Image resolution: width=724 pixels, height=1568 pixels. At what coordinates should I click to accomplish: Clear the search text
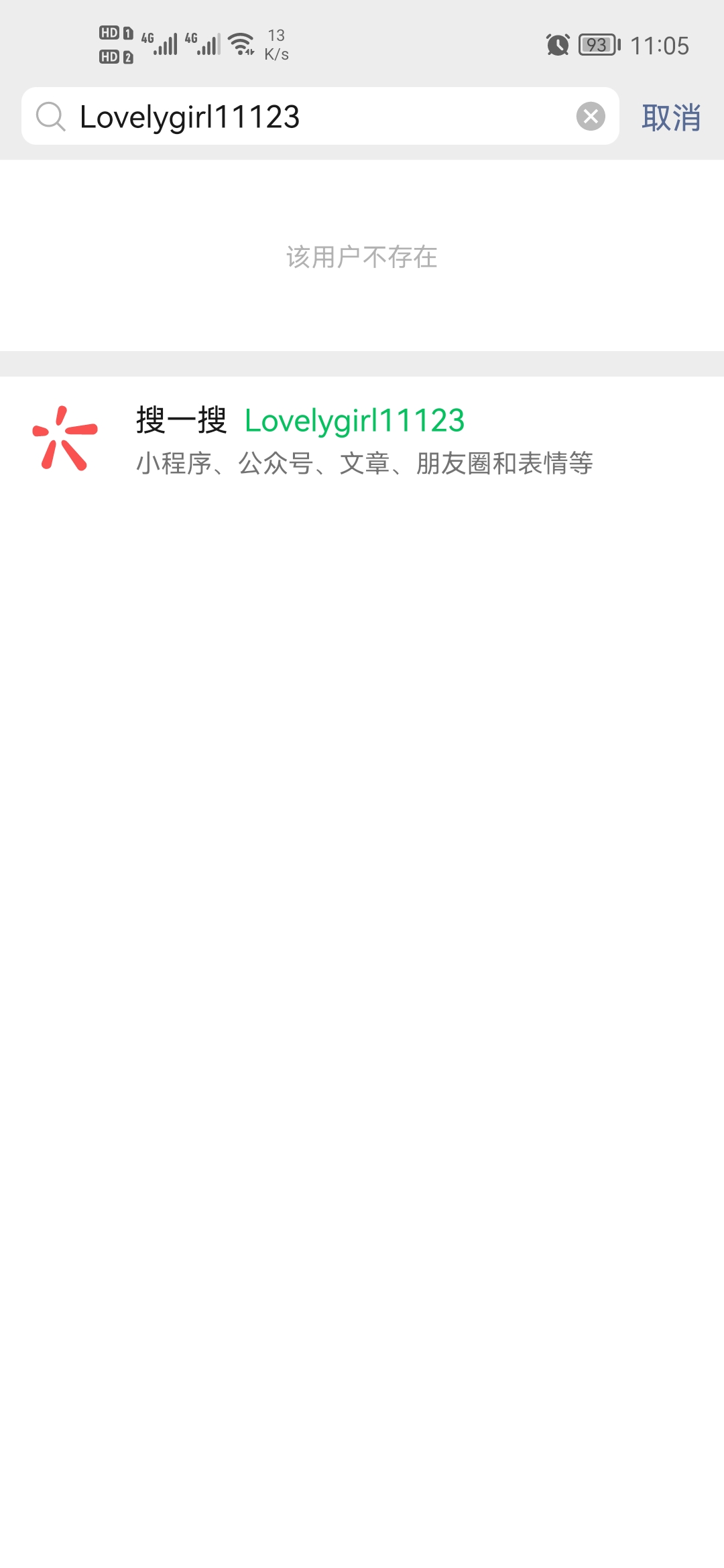point(590,117)
